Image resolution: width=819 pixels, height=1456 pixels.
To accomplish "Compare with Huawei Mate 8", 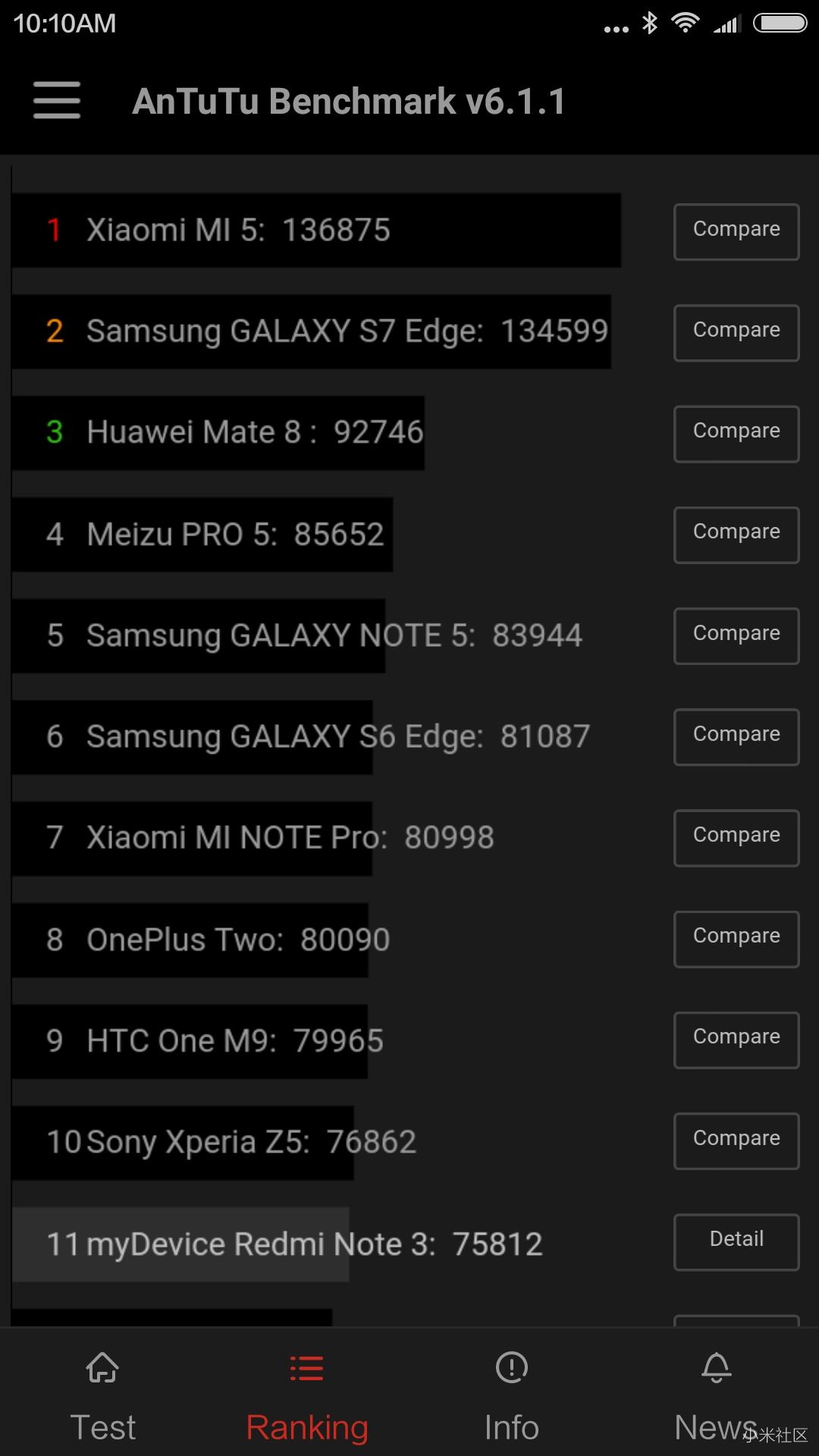I will [x=736, y=433].
